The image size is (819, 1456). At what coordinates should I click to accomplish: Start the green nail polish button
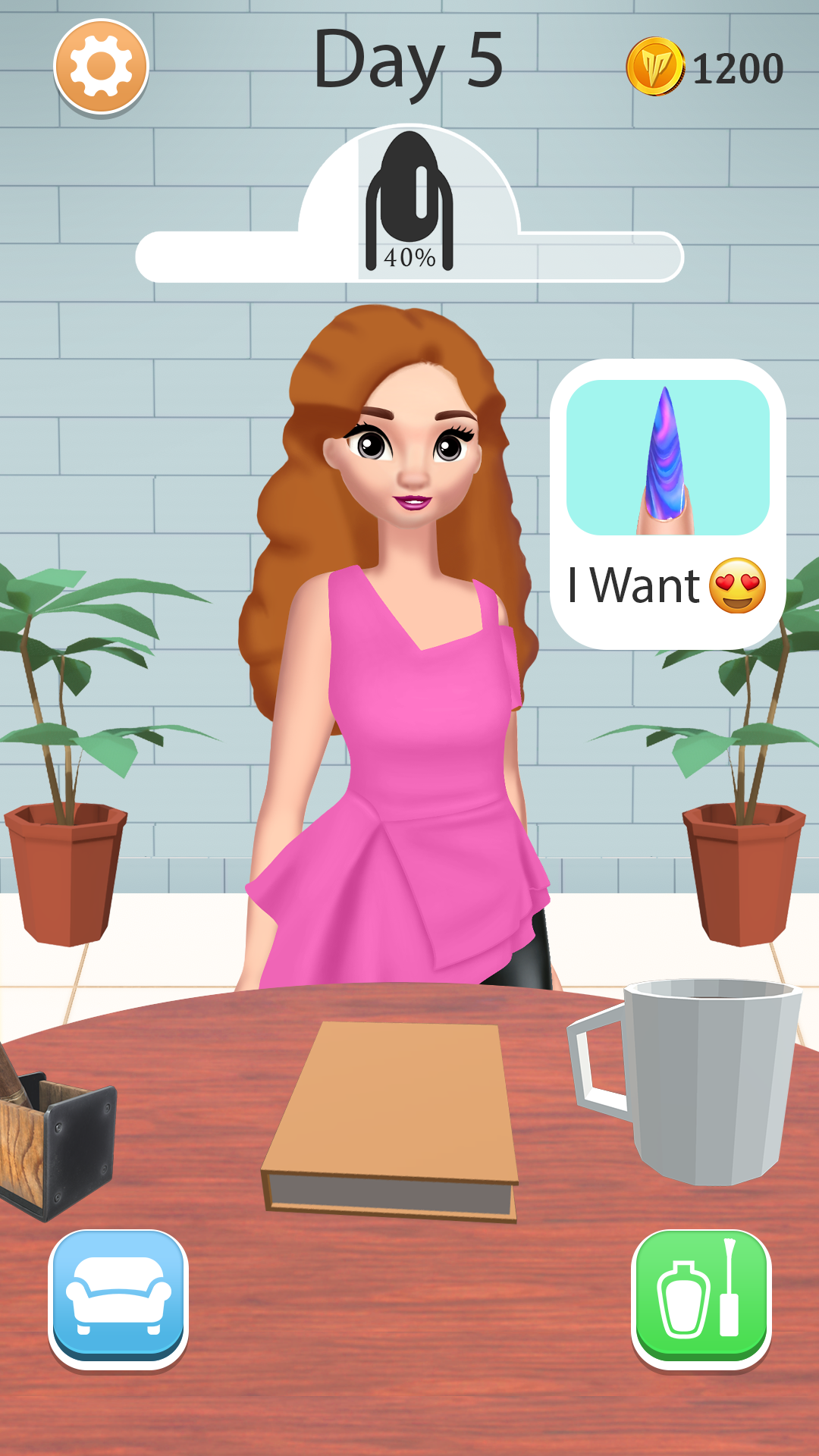[701, 1297]
